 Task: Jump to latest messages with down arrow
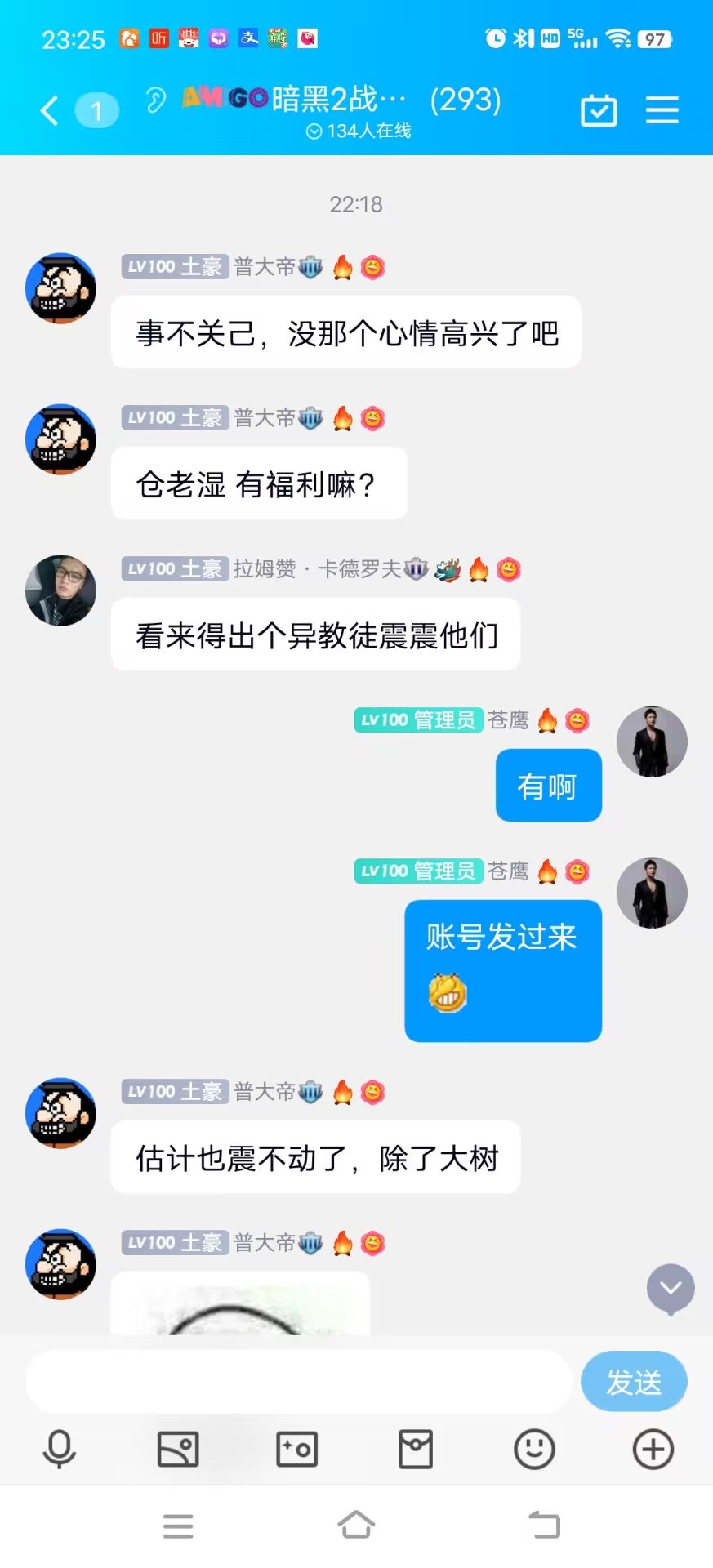(x=671, y=1289)
